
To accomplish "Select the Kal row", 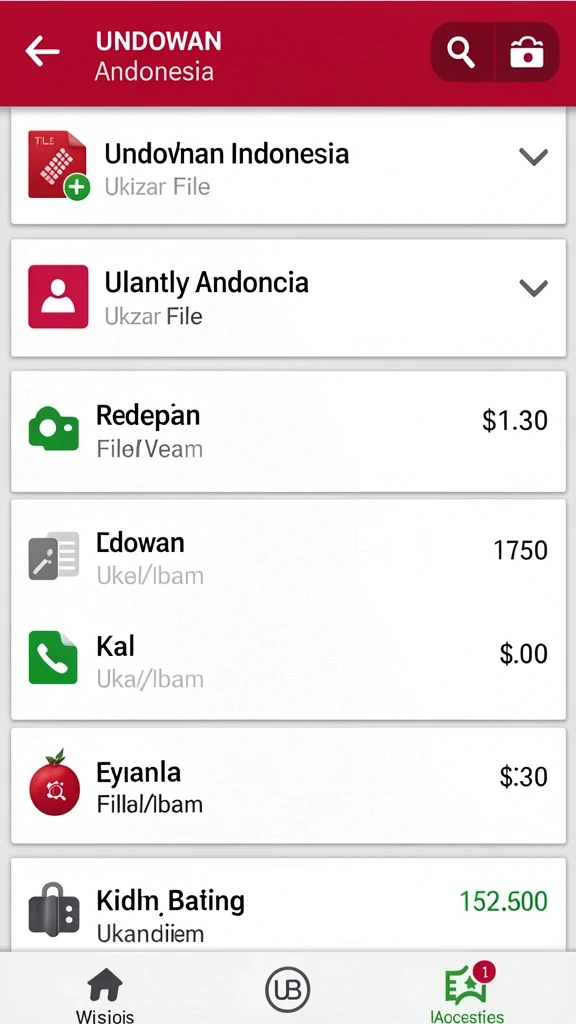I will (289, 661).
